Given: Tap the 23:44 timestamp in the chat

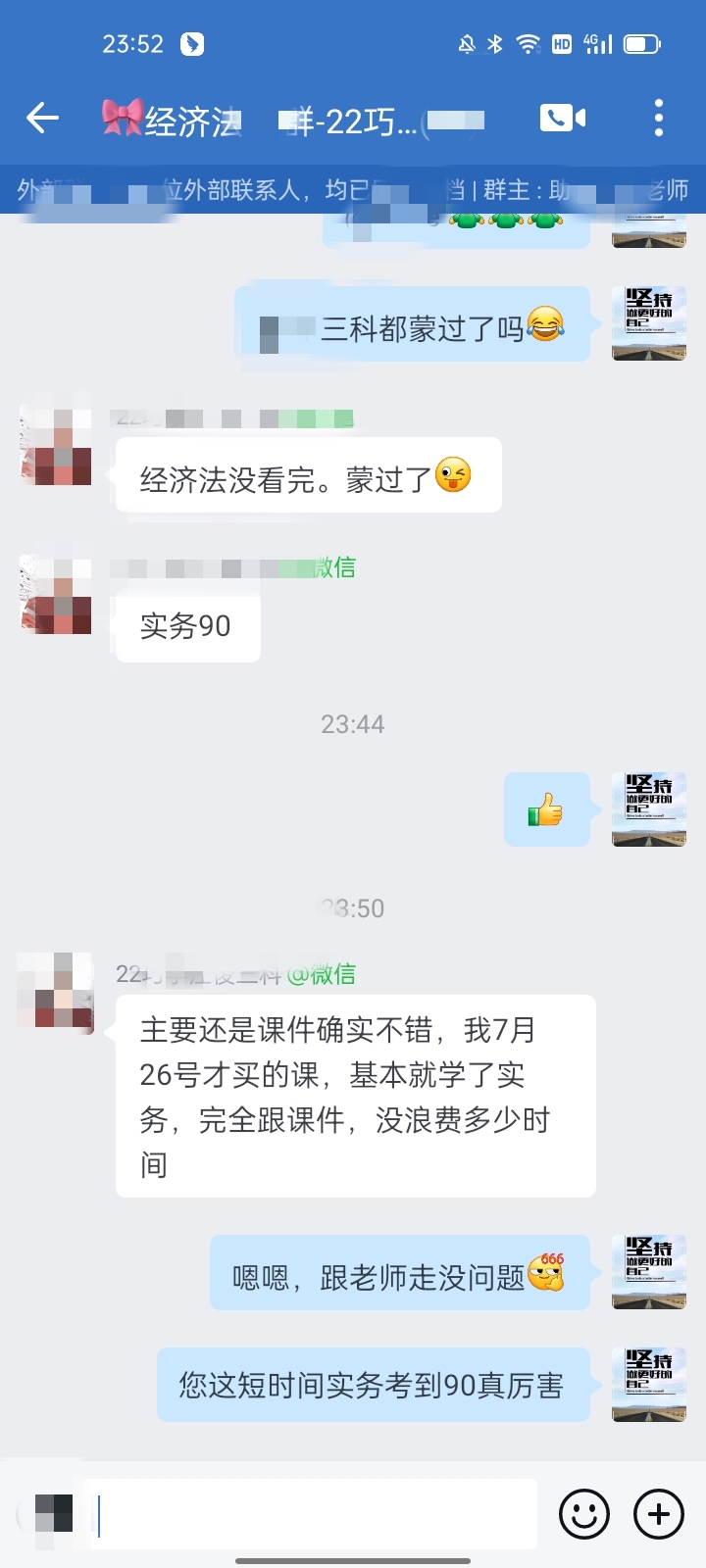Looking at the screenshot, I should click(x=353, y=724).
